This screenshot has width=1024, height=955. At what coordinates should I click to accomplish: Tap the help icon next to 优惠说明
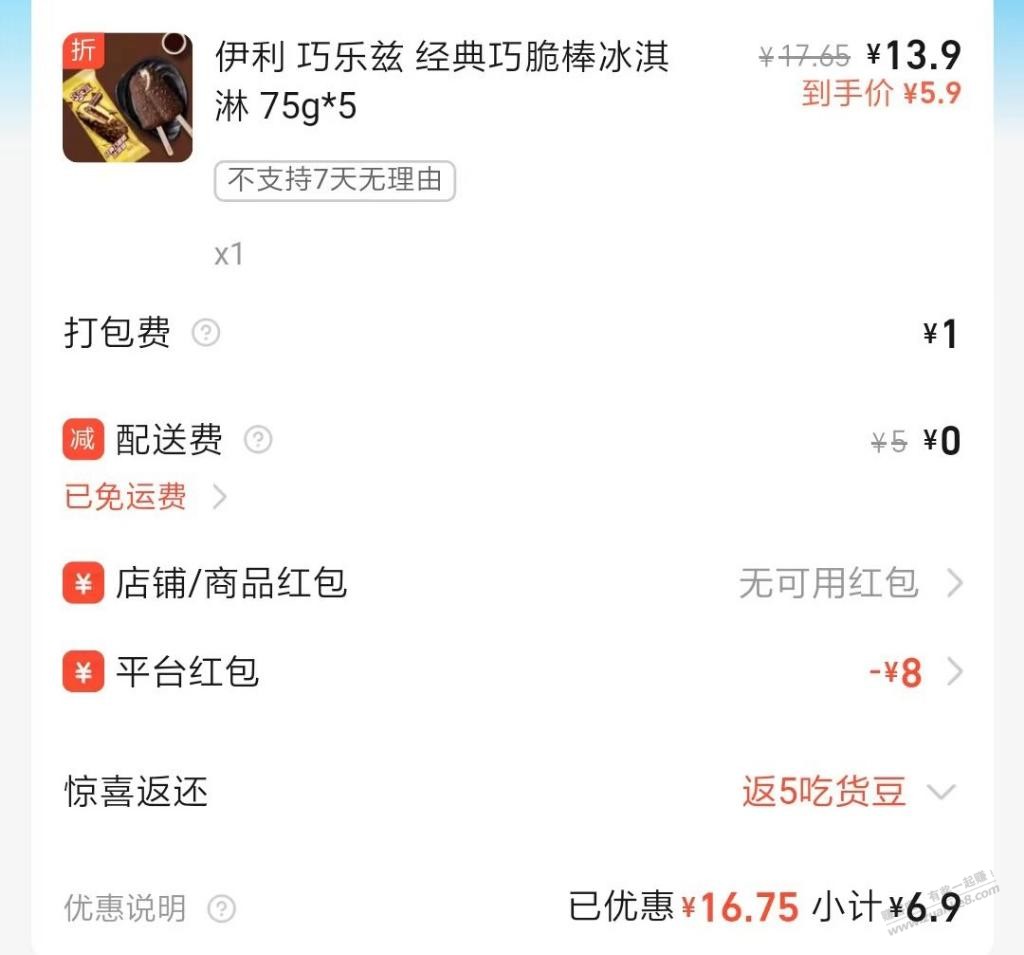point(221,909)
